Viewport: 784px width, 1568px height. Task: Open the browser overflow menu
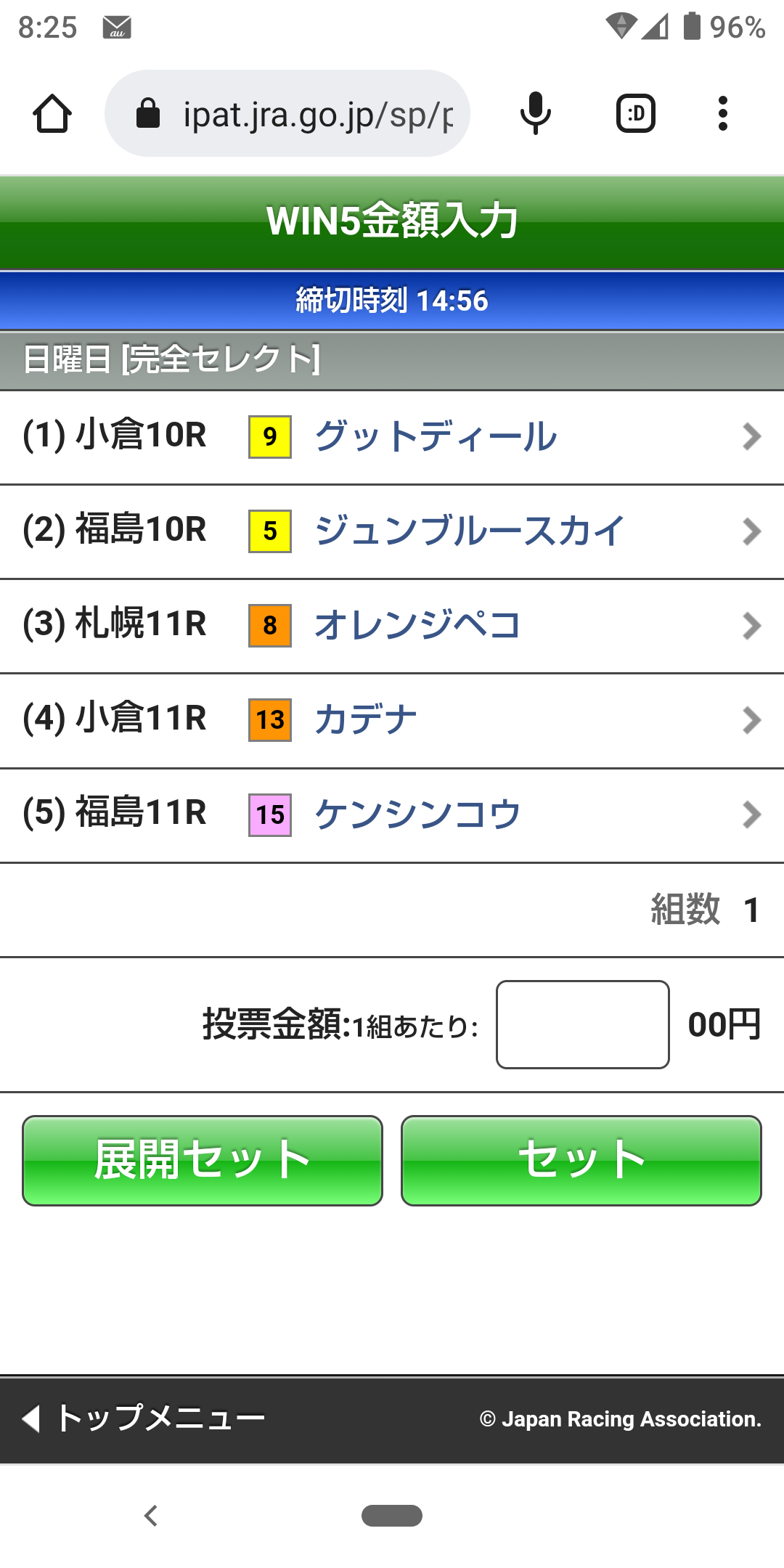[x=722, y=114]
